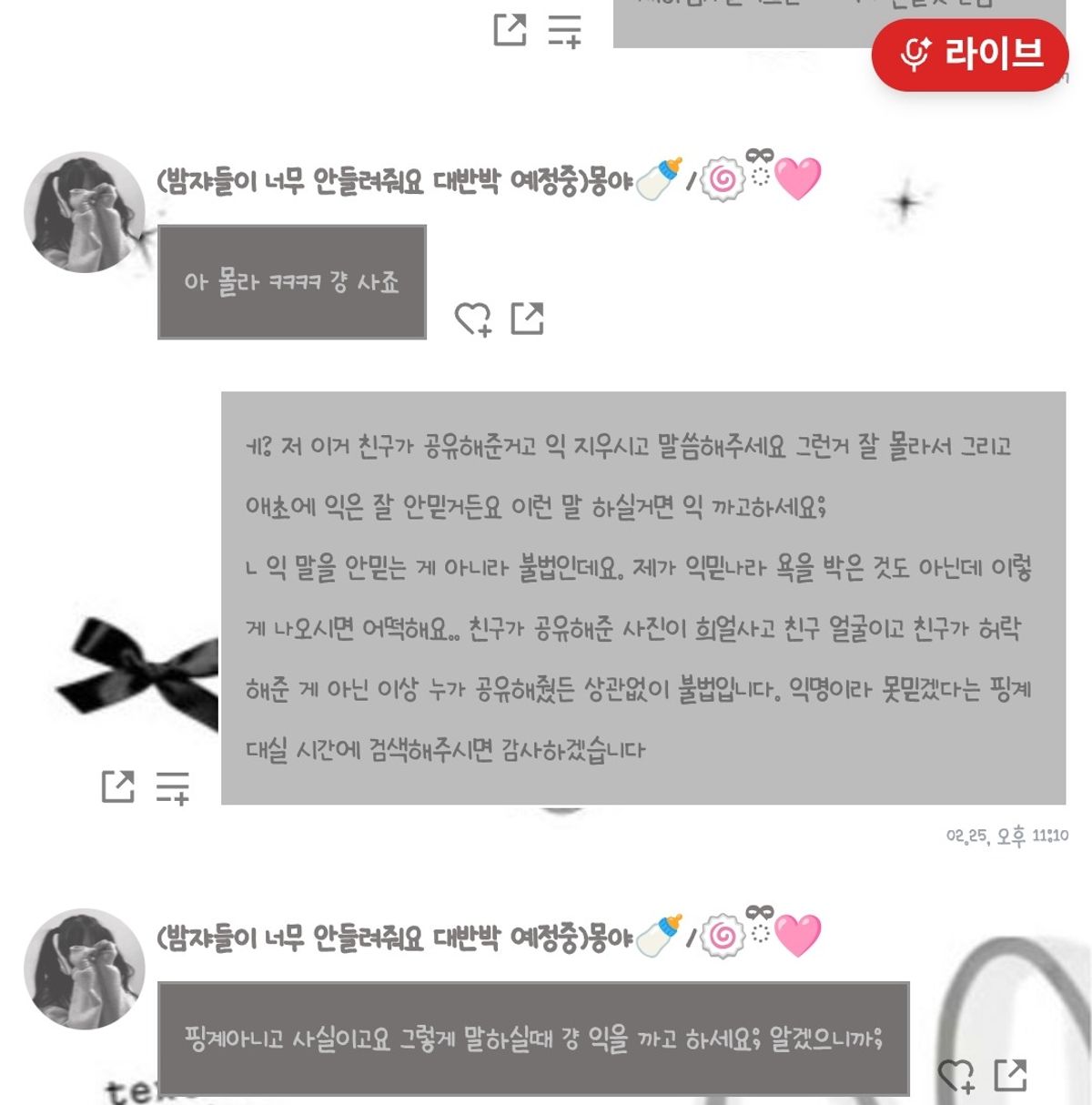This screenshot has width=1092, height=1105.
Task: Open the add-to-list icon beside '네? 저 이거' message
Action: coord(172,786)
